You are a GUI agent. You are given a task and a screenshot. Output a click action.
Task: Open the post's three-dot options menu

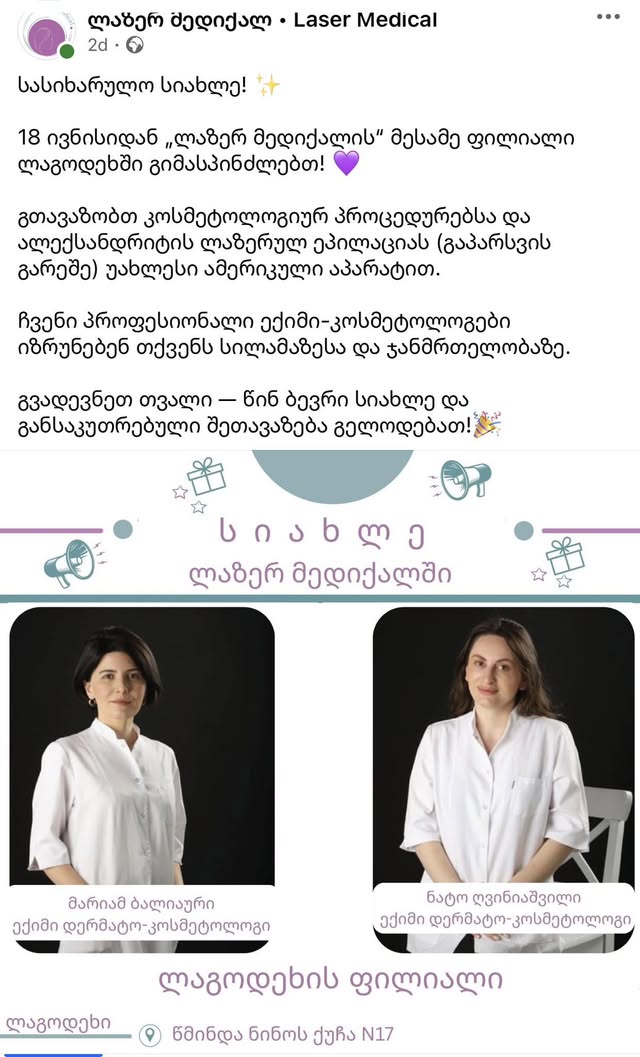[608, 18]
